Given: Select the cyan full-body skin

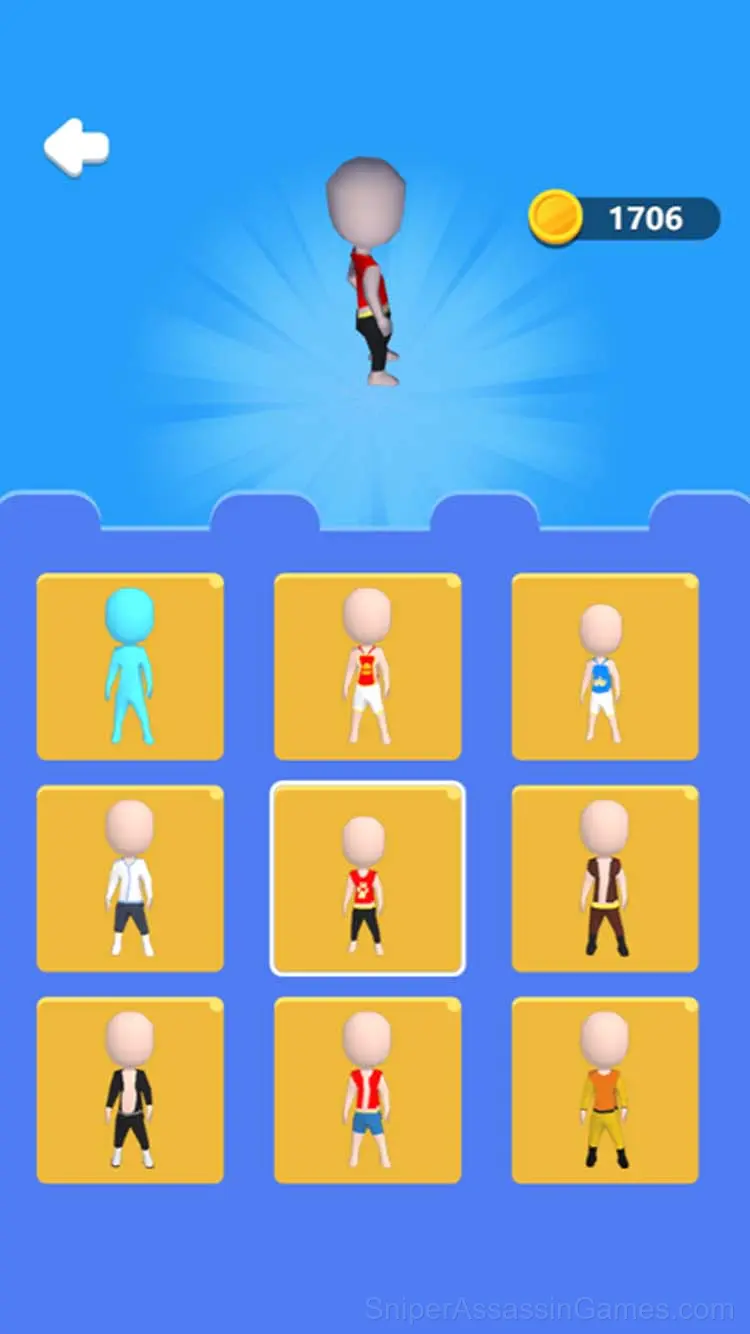Looking at the screenshot, I should 130,667.
